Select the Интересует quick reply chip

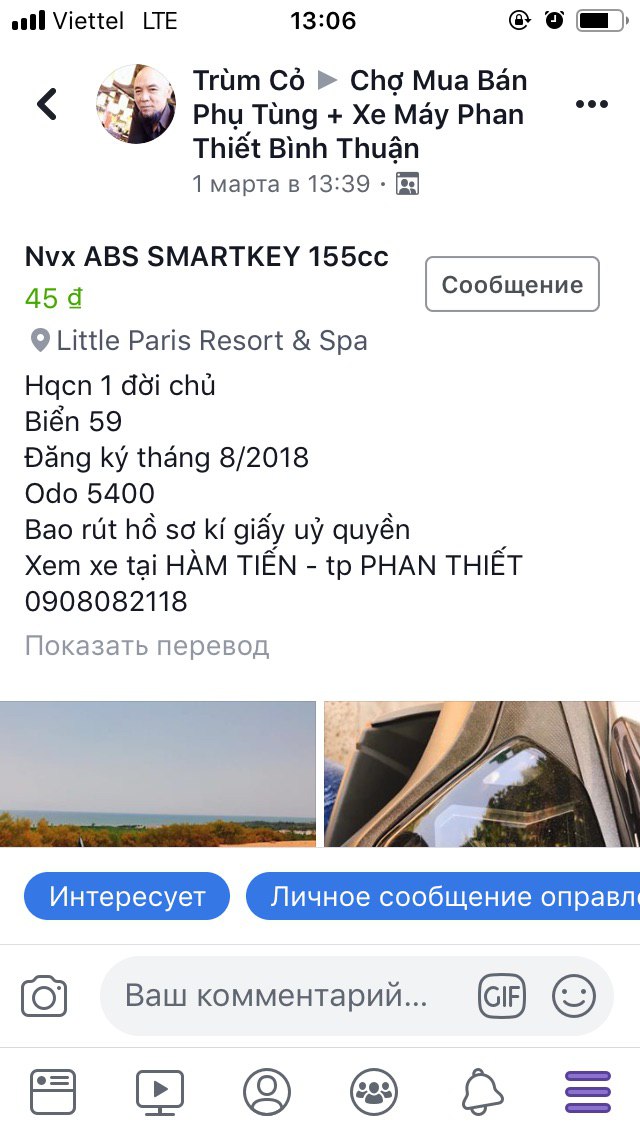[x=127, y=896]
